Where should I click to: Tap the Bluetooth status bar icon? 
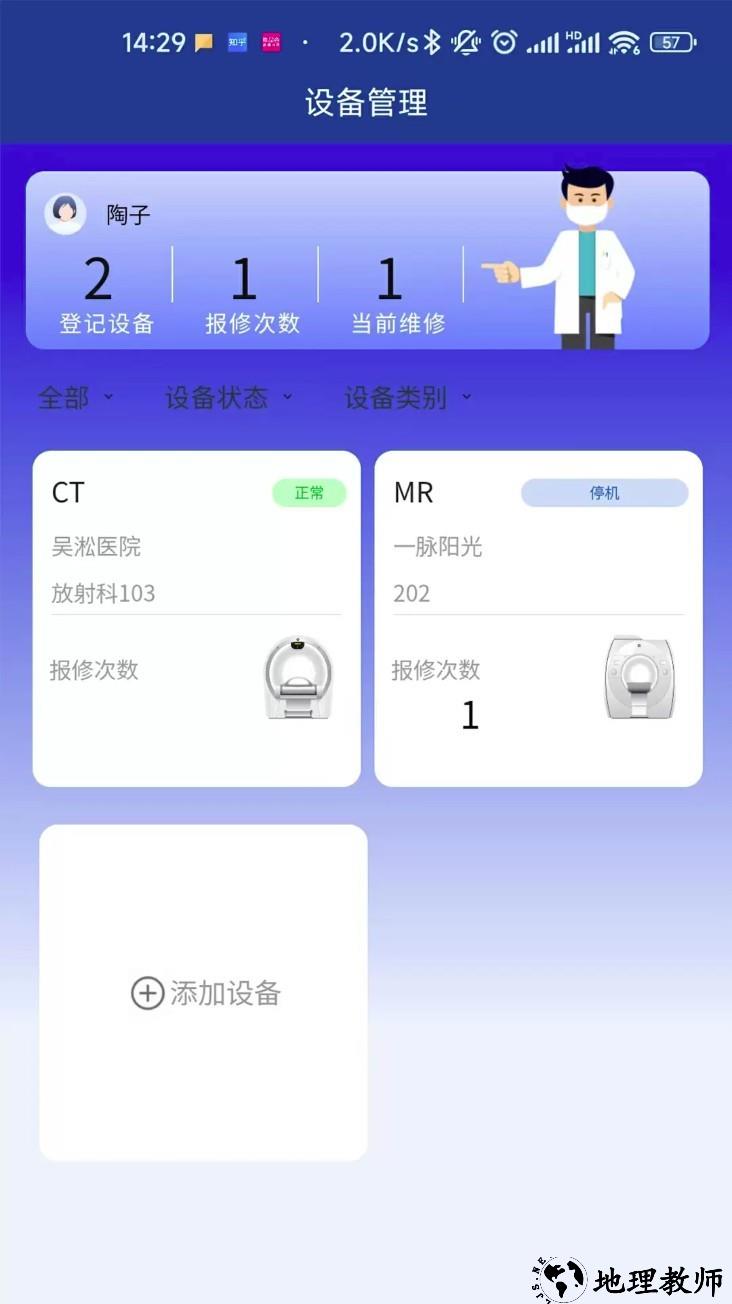point(432,42)
